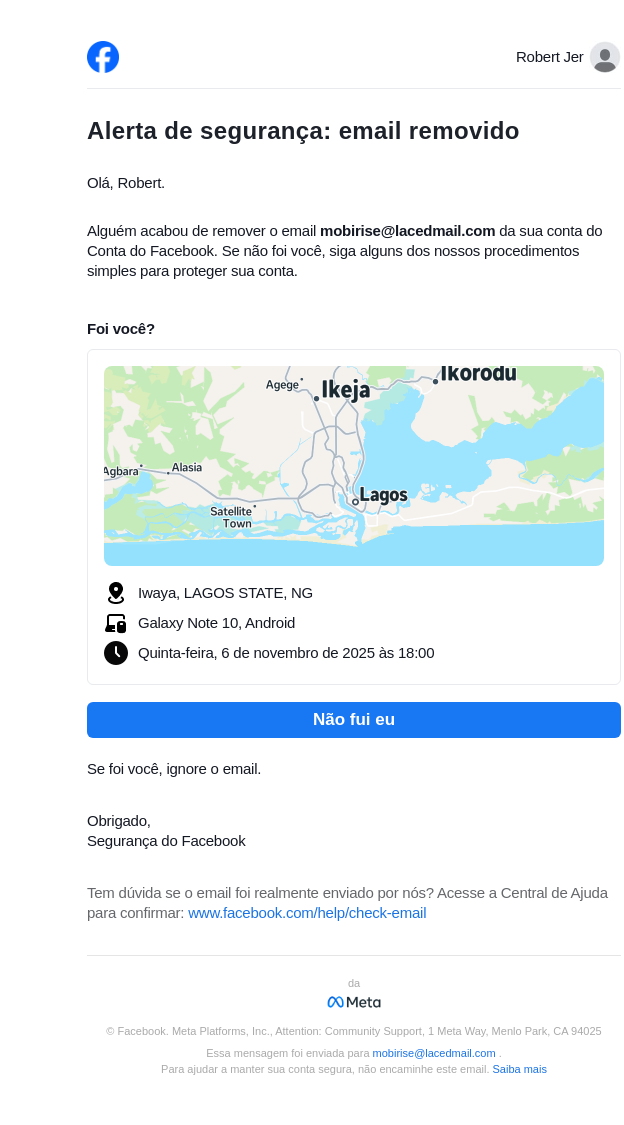Open Robert Jer's profile avatar
This screenshot has height=1125, width=624.
604,57
